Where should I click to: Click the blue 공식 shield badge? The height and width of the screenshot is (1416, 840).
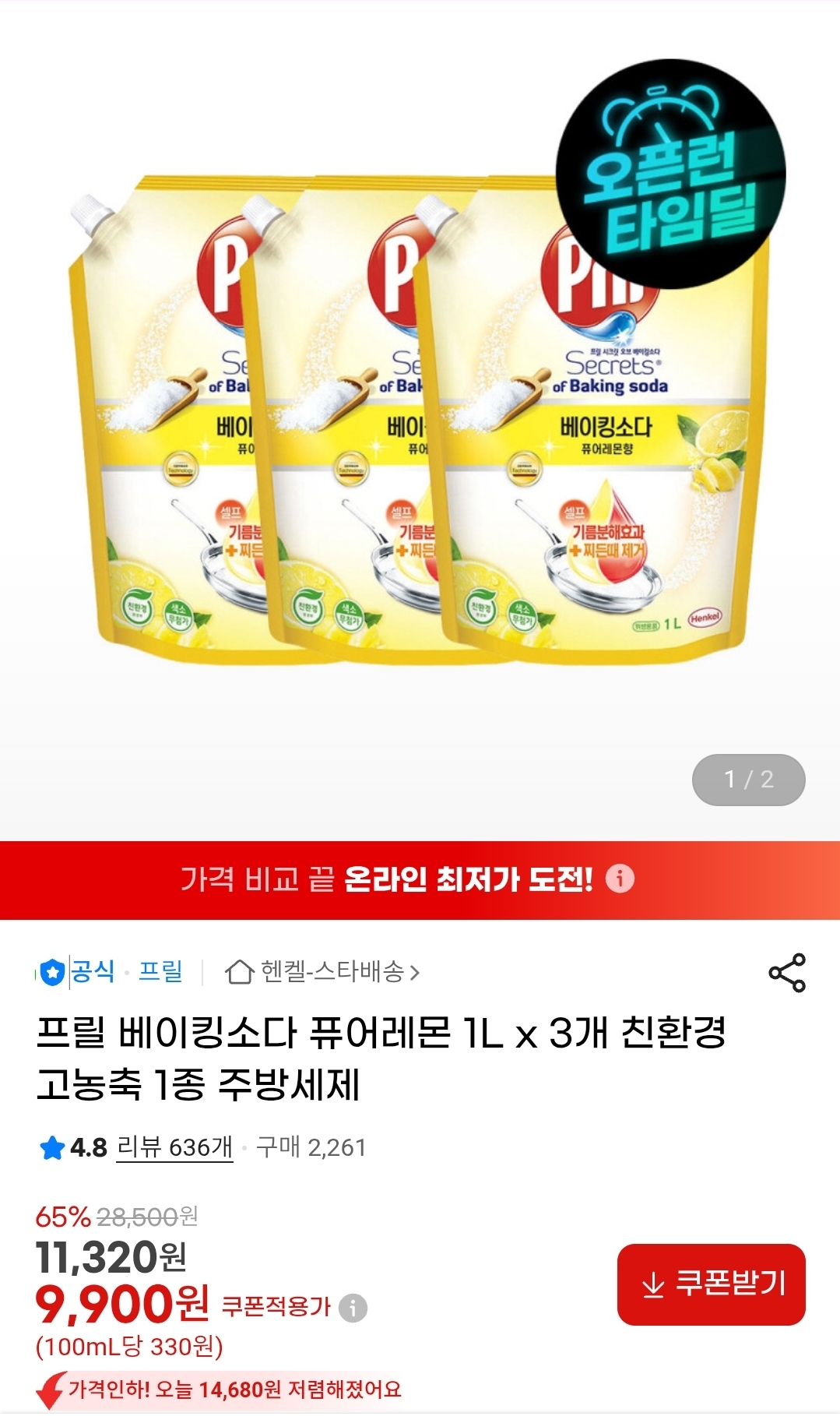pos(51,972)
